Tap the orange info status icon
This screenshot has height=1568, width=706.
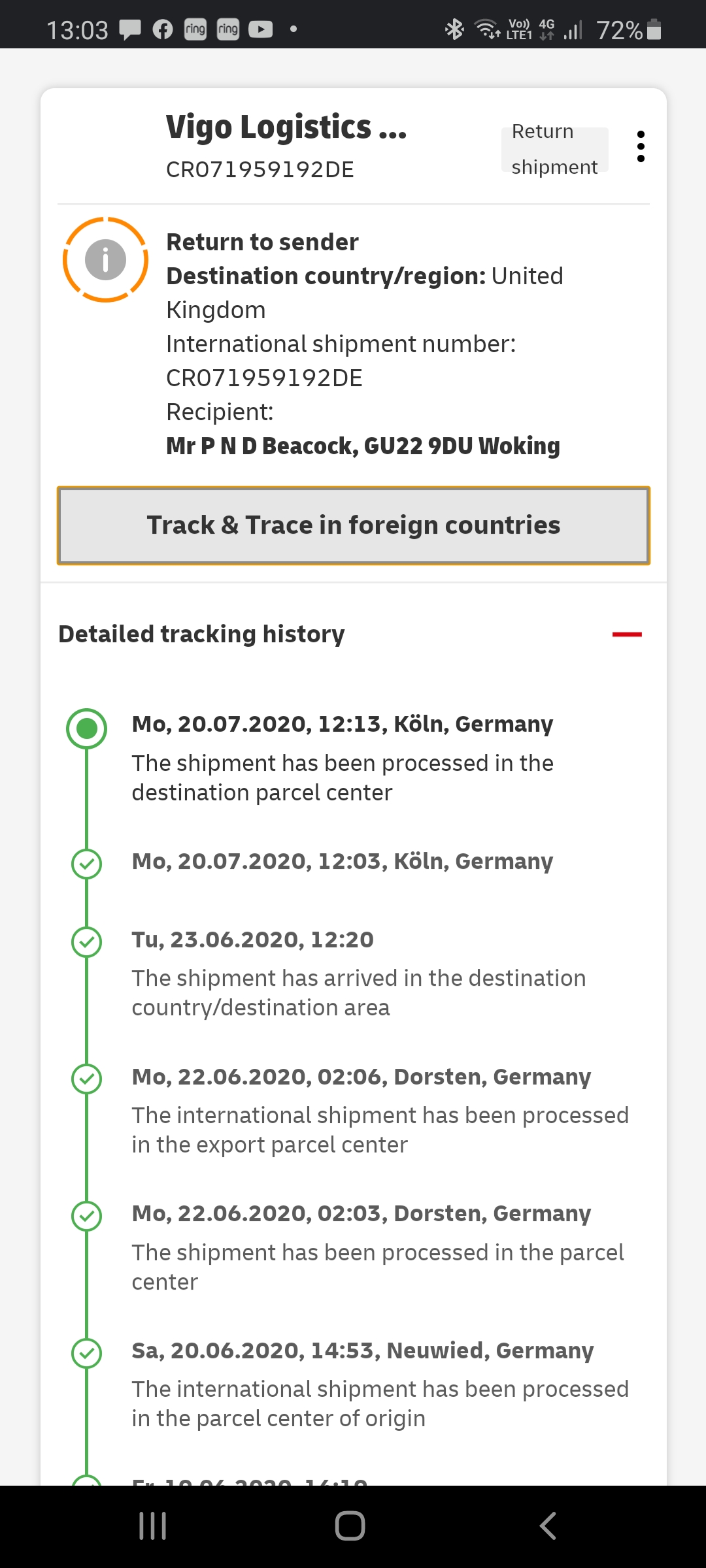pos(105,259)
